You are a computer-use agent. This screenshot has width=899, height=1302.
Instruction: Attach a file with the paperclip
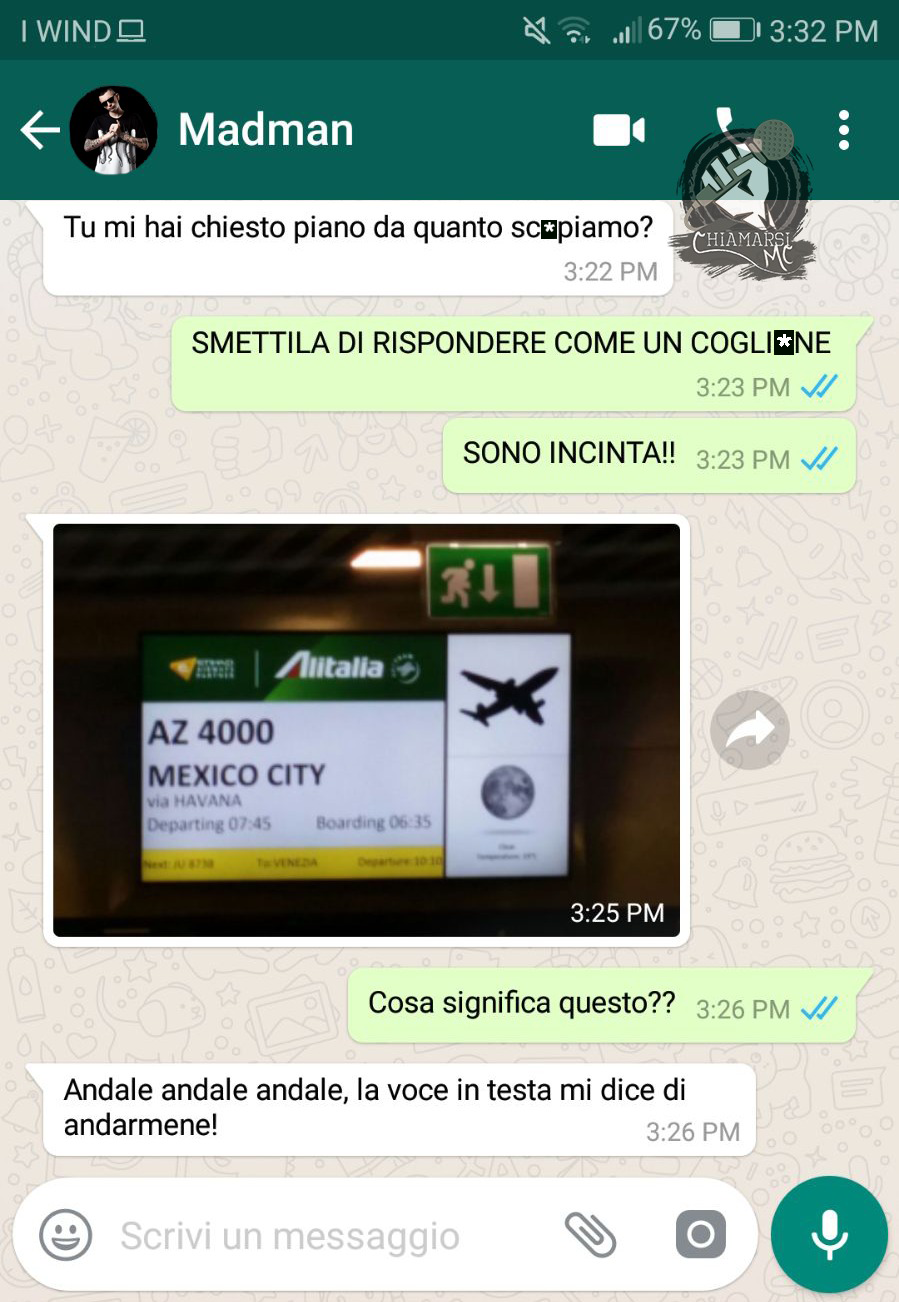click(590, 1235)
